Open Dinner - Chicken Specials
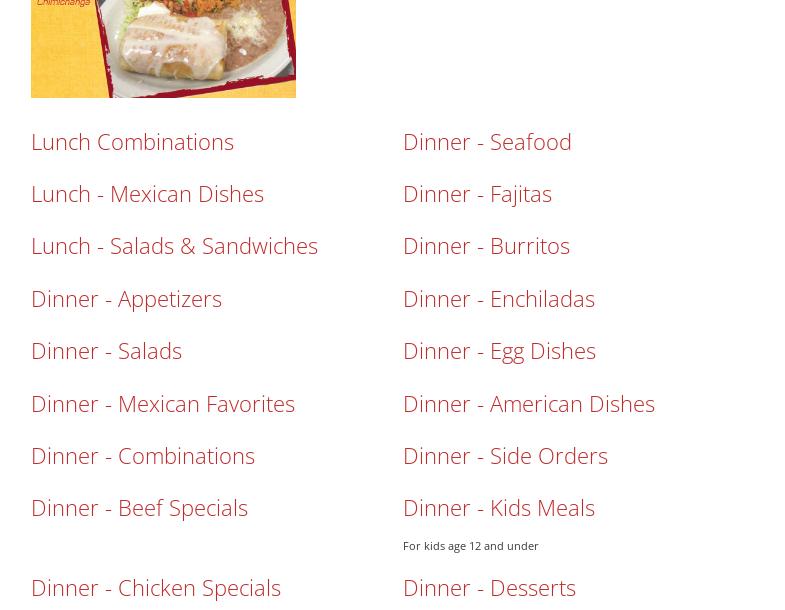785x610 pixels. coord(155,588)
